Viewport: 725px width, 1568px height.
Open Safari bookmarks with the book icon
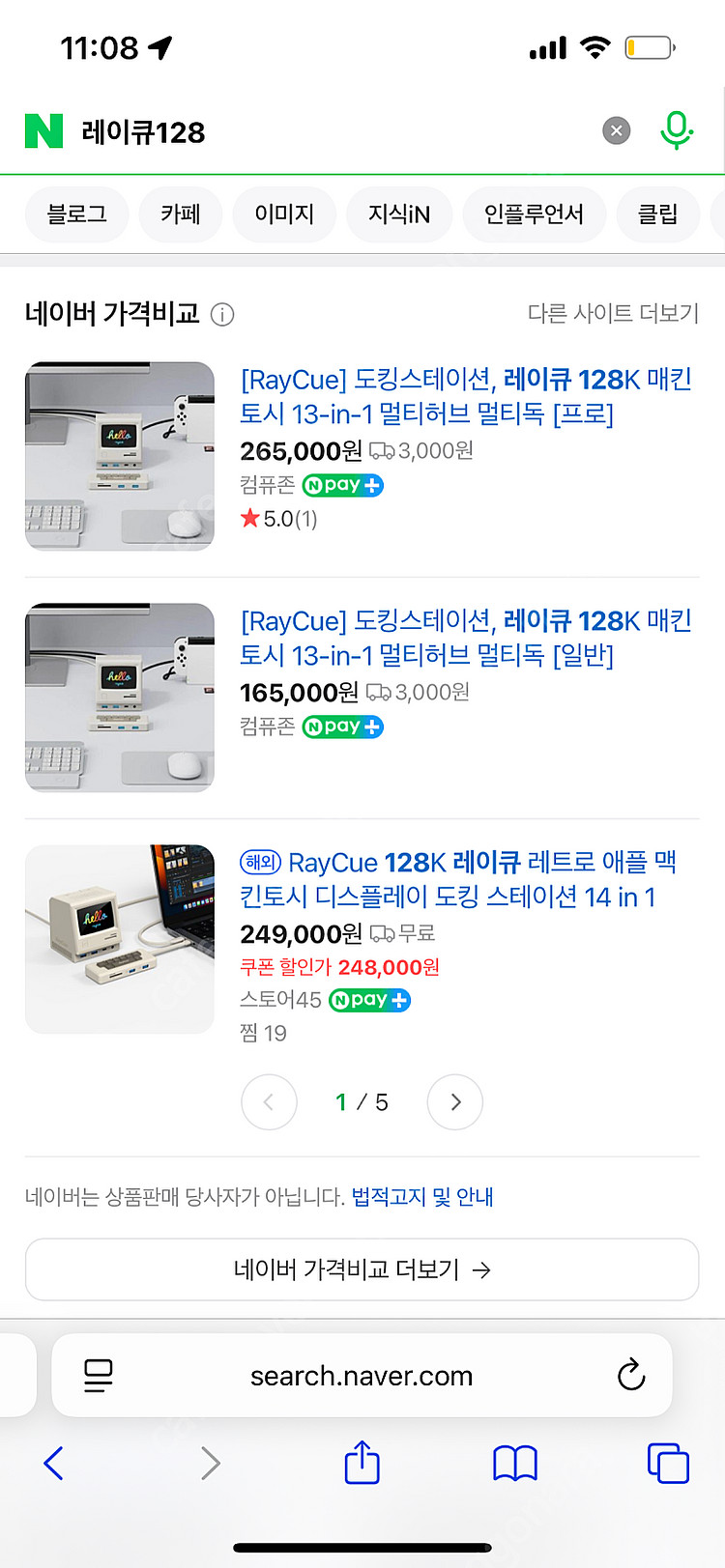coord(514,1463)
